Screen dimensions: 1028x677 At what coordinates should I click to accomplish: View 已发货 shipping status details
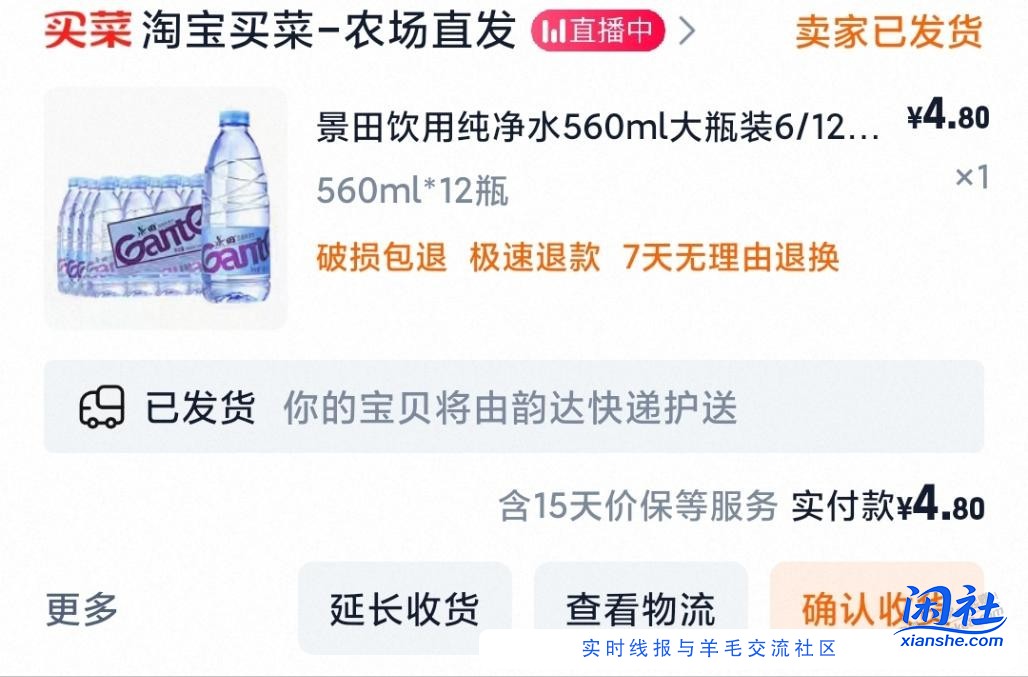[x=513, y=407]
